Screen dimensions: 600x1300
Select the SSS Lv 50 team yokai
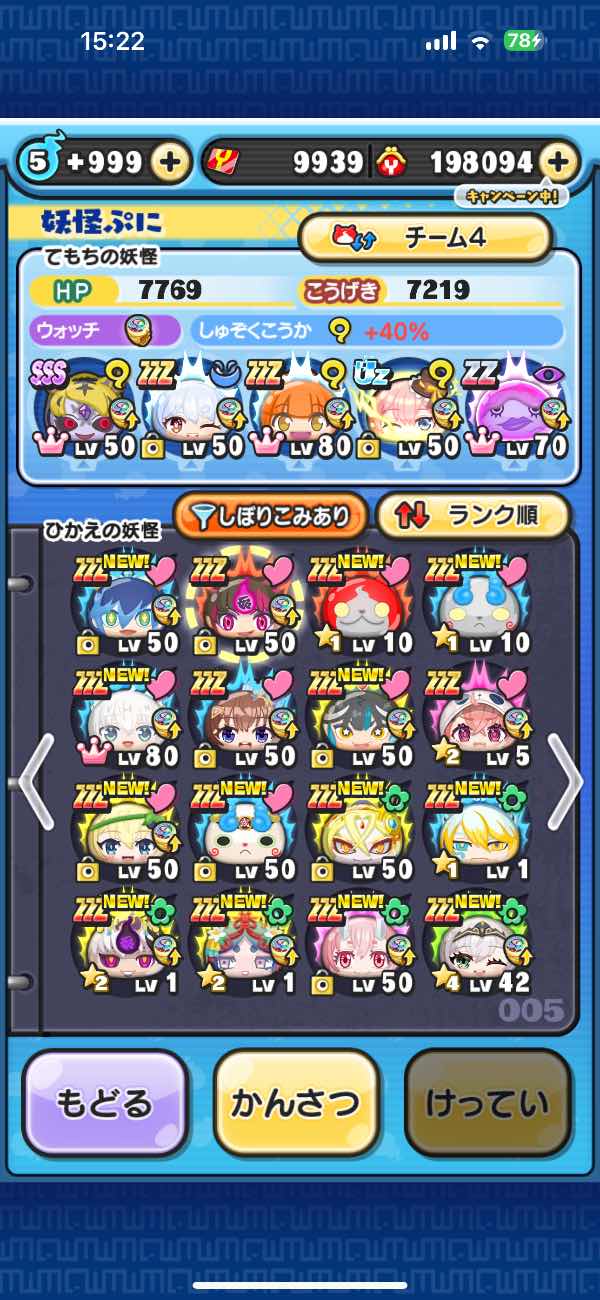84,408
